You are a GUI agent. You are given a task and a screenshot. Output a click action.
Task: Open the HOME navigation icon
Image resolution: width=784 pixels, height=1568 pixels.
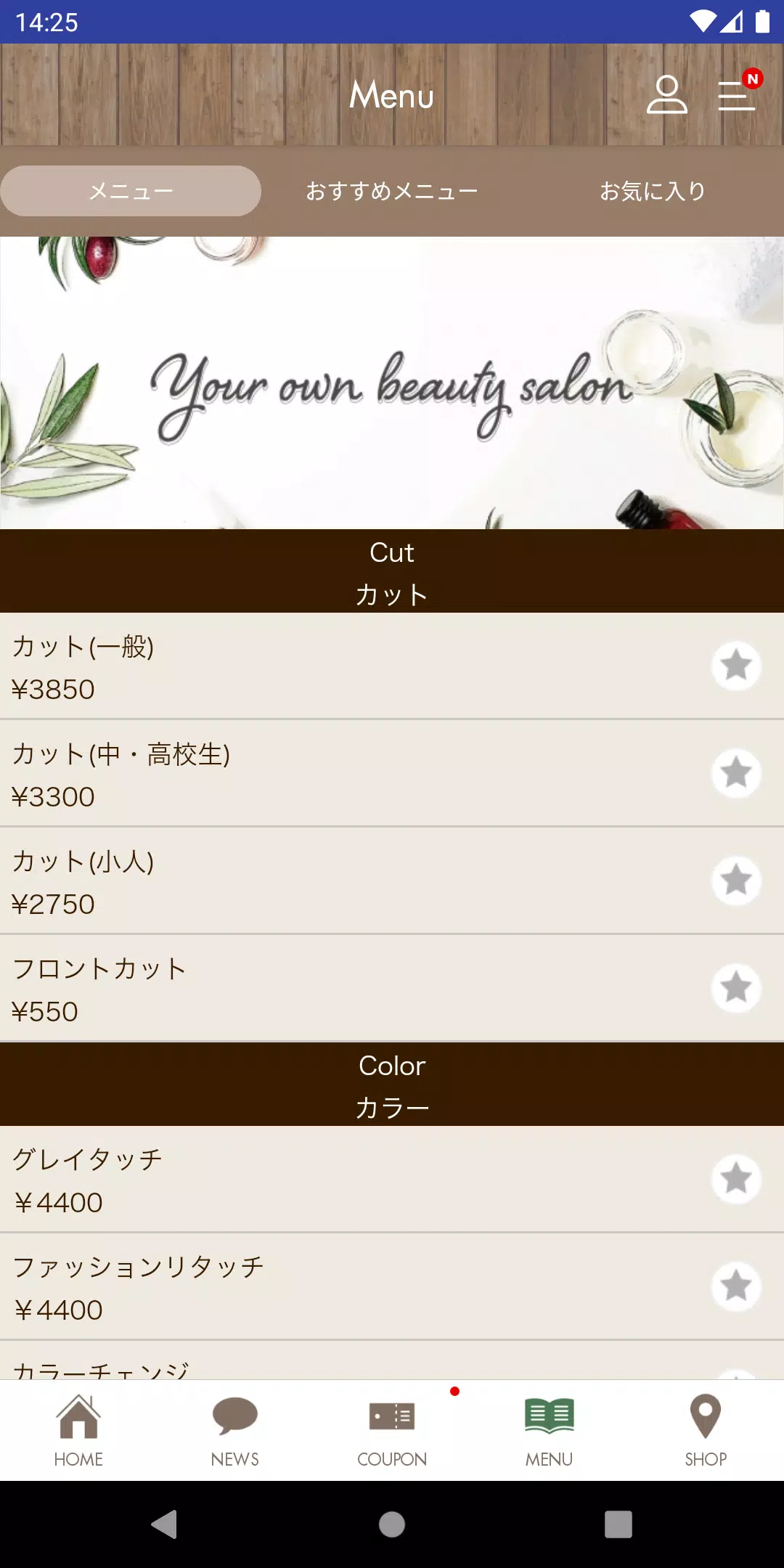(x=78, y=1430)
